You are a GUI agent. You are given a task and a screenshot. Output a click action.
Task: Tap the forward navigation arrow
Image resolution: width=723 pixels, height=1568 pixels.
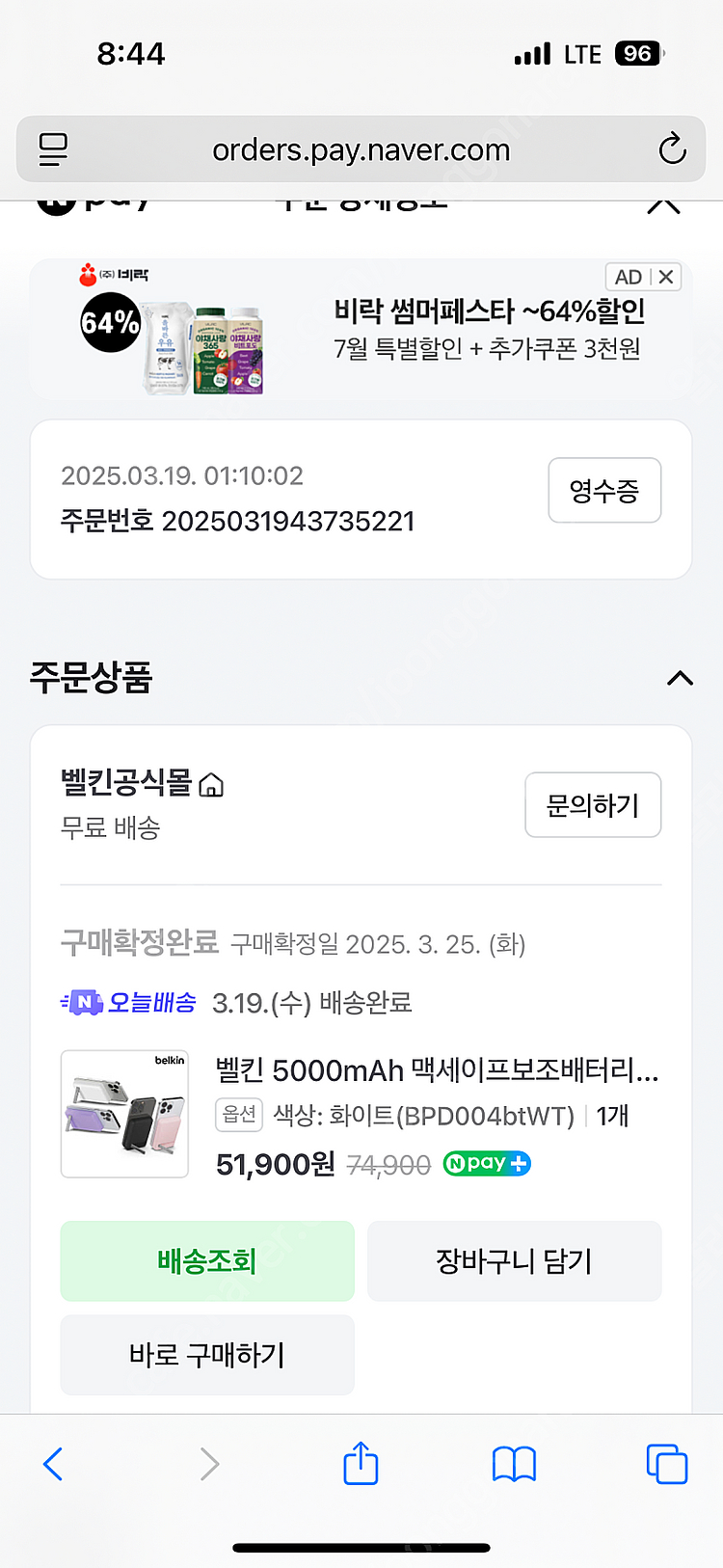(x=207, y=1463)
